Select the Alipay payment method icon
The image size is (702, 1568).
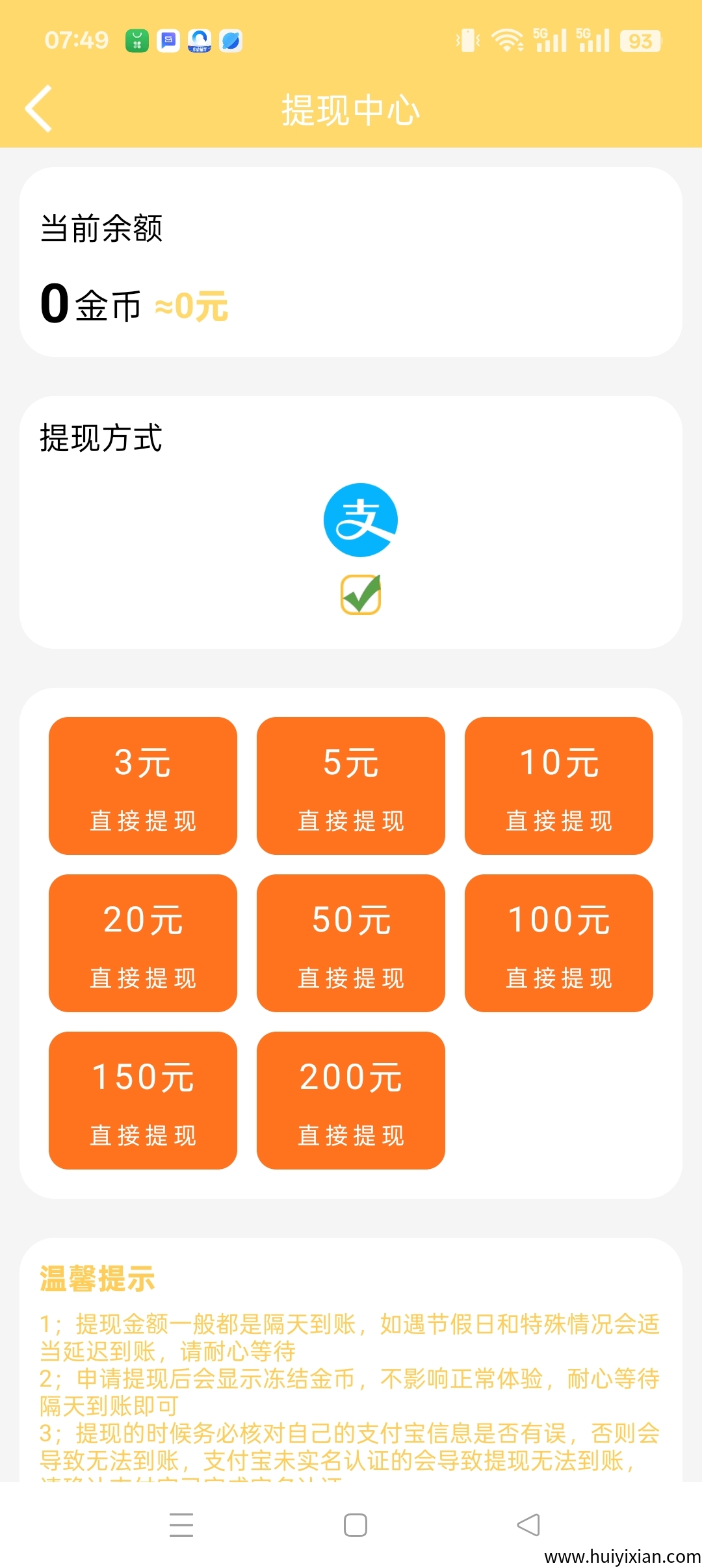click(359, 520)
